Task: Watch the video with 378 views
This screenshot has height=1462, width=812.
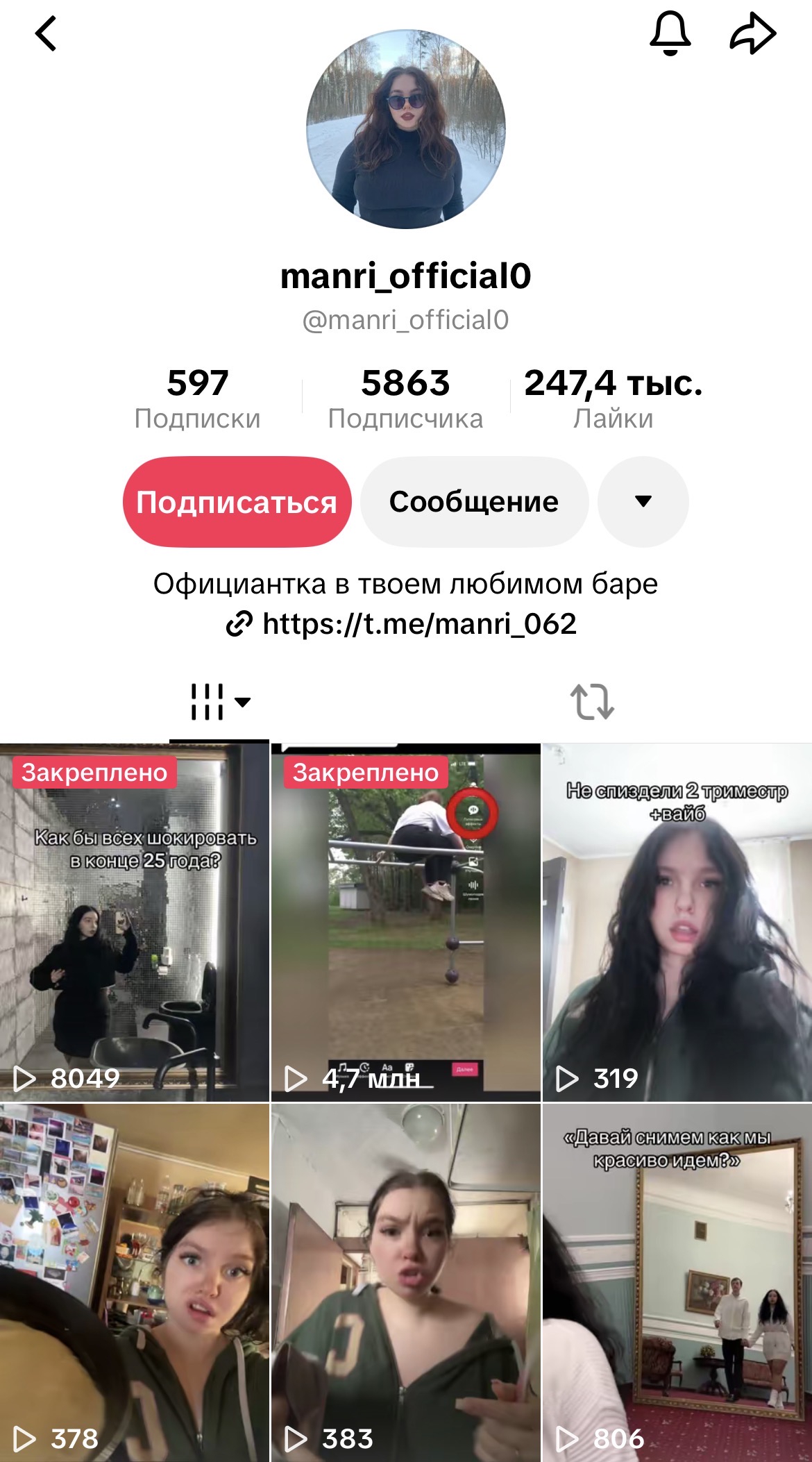Action: (x=135, y=1283)
